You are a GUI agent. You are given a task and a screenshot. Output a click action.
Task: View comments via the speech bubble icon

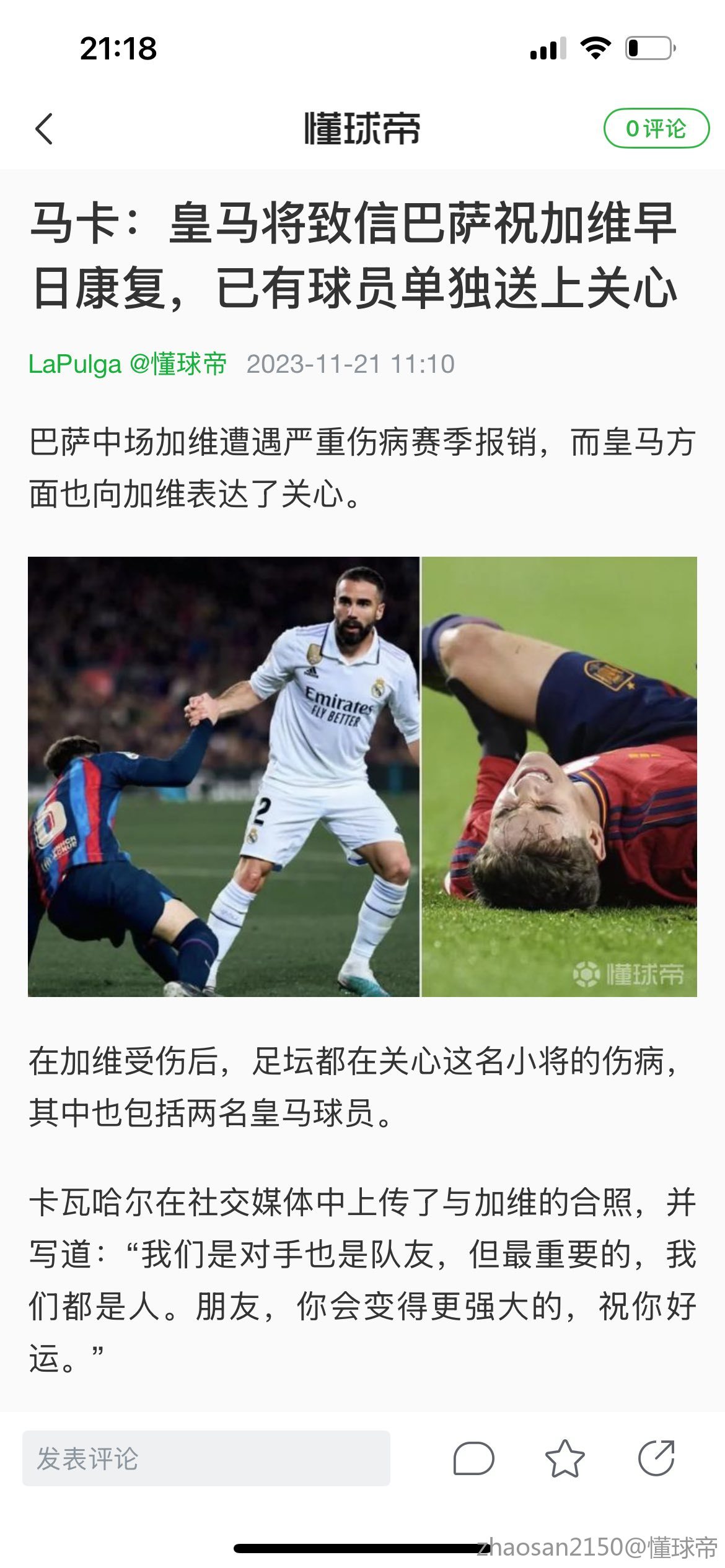(473, 1458)
